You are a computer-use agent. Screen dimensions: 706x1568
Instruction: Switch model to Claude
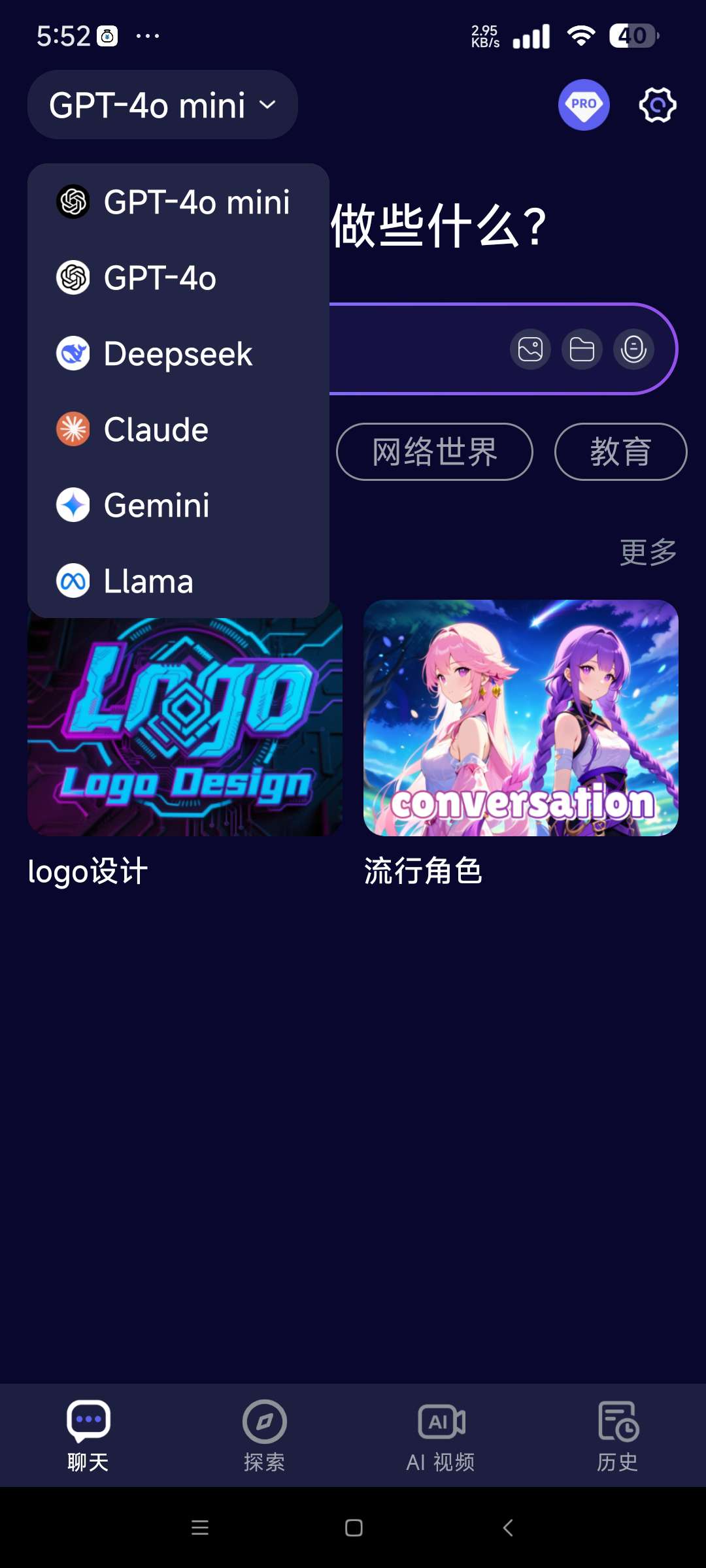176,429
